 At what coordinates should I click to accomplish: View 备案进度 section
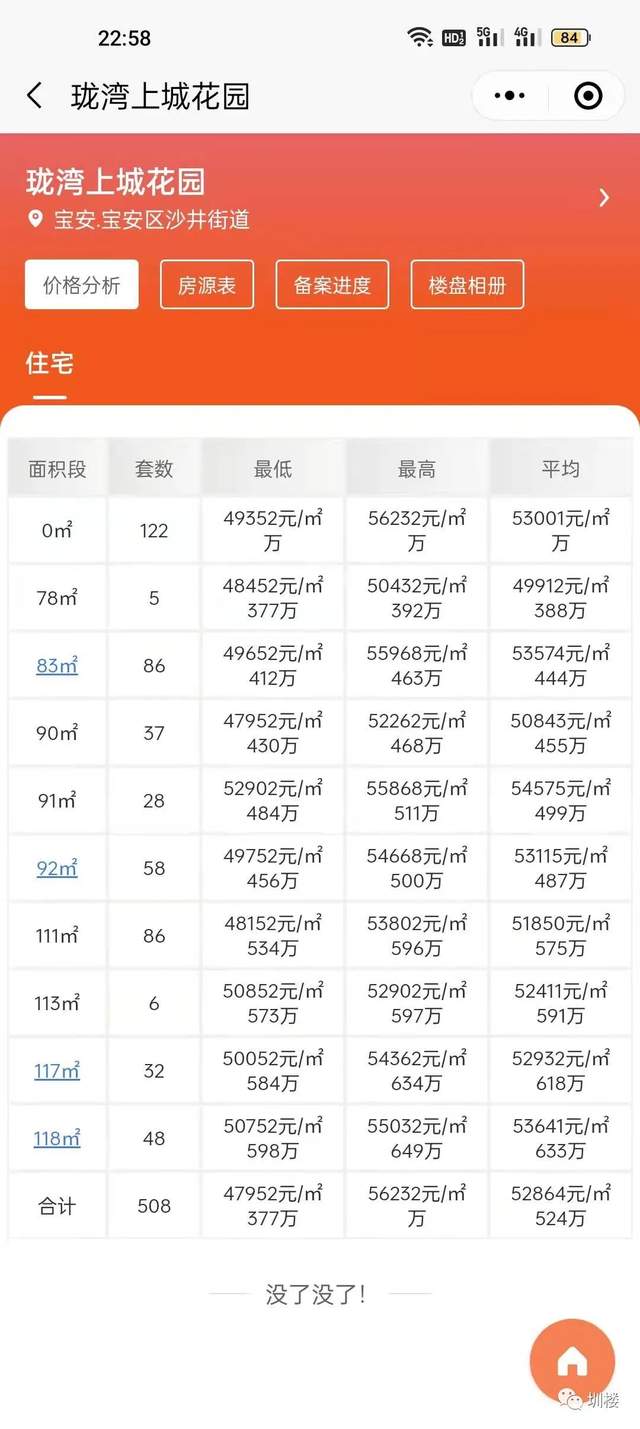click(x=332, y=285)
